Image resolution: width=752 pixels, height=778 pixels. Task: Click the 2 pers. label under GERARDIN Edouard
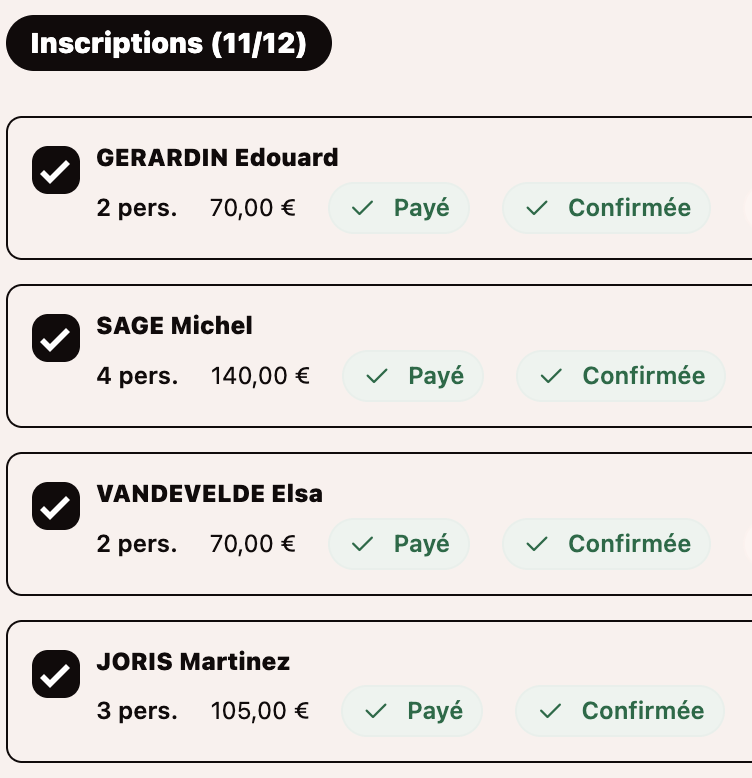click(137, 208)
